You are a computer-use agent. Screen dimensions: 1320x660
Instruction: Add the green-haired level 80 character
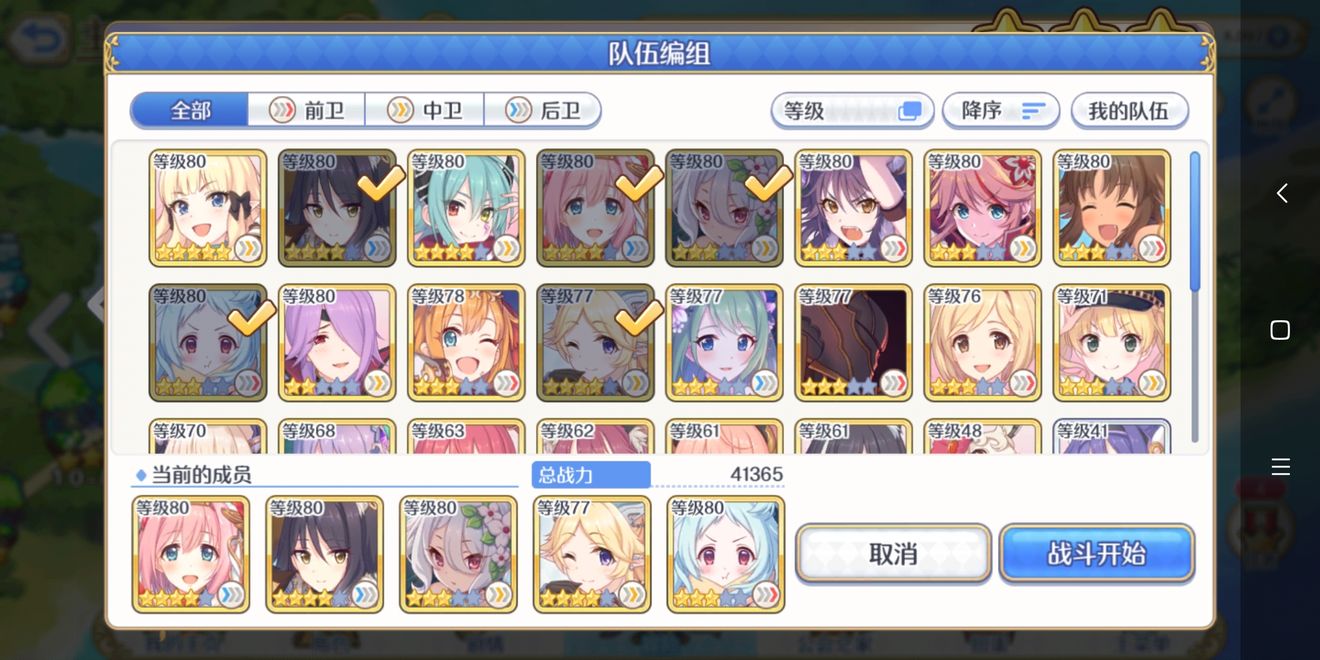coord(466,208)
